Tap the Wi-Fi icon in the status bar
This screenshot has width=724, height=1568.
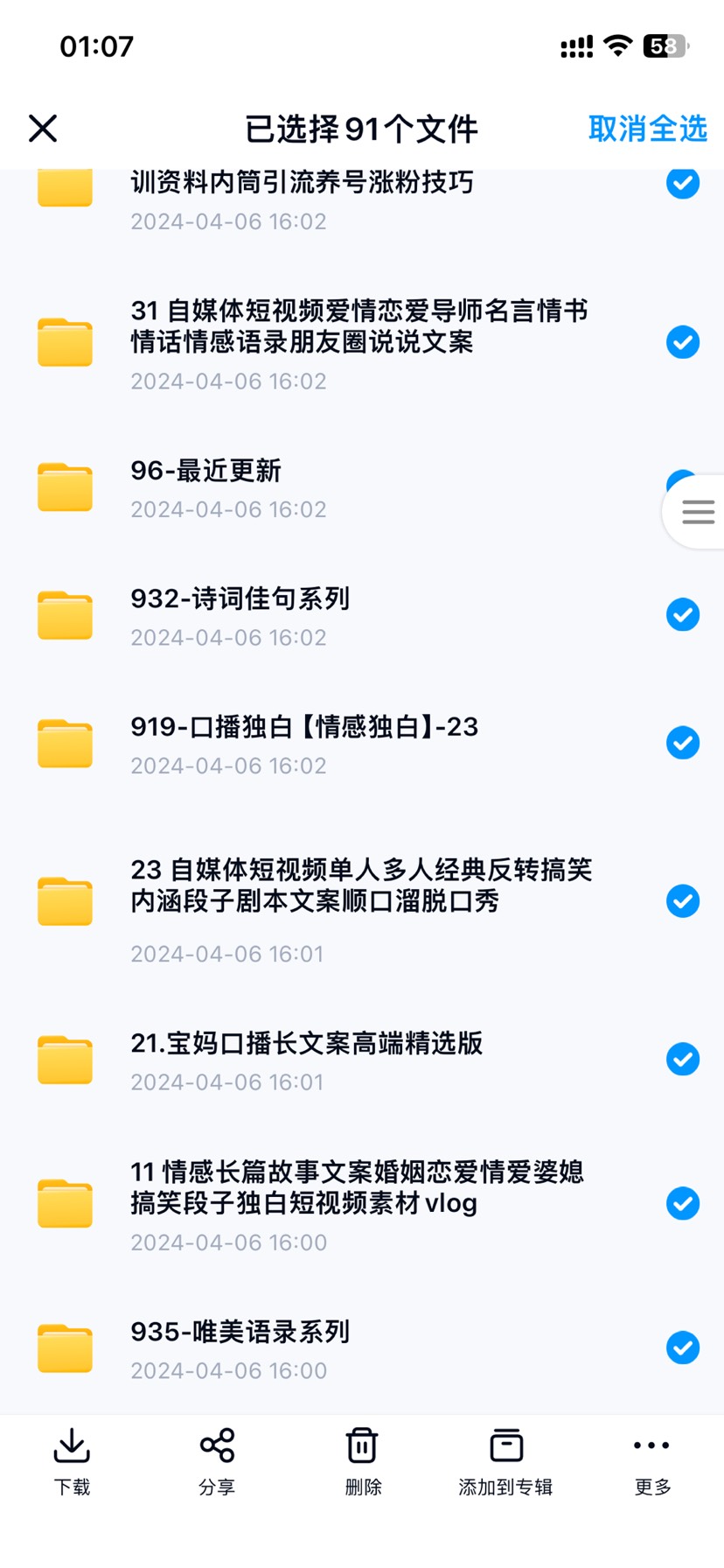[x=616, y=47]
